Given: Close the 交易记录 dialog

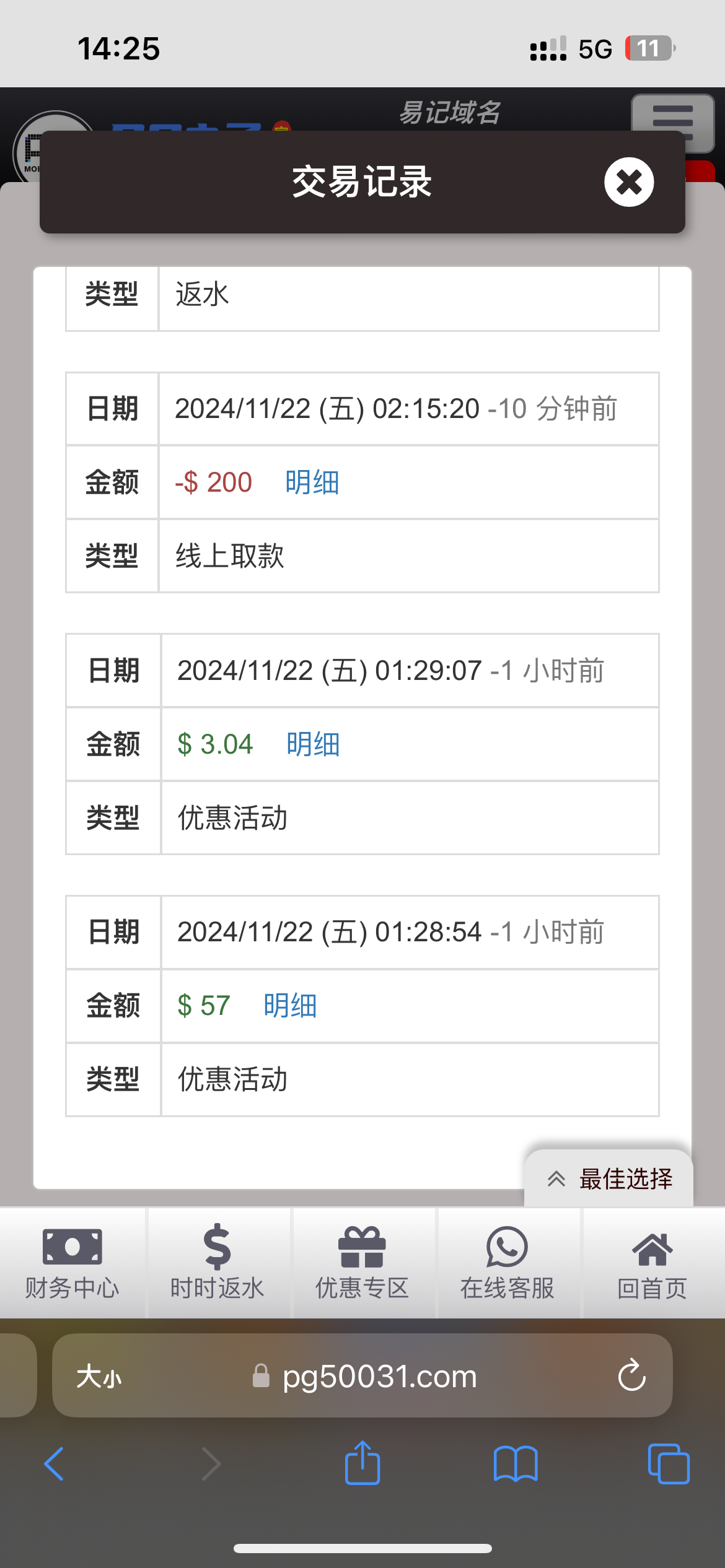Looking at the screenshot, I should pos(629,182).
